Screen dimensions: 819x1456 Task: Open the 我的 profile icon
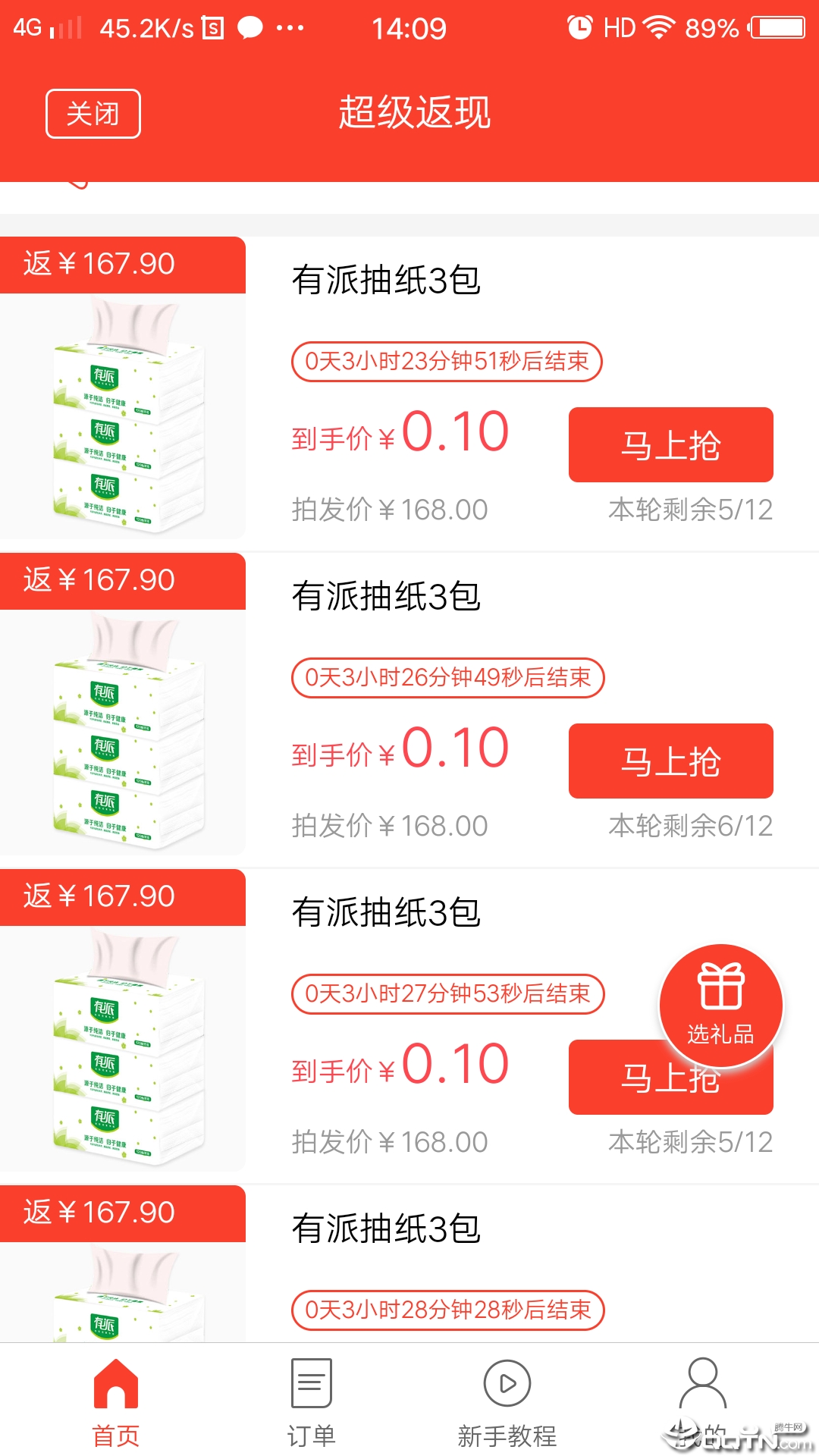[701, 1385]
